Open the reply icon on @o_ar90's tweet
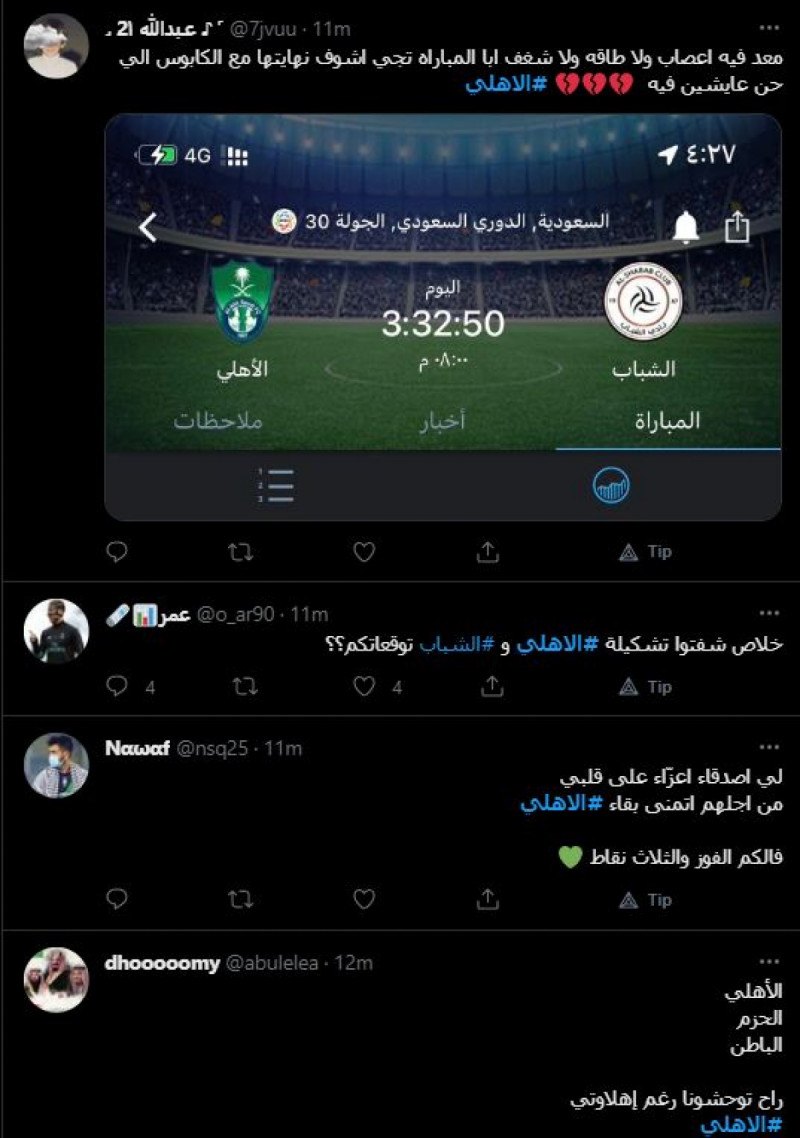The height and width of the screenshot is (1138, 800). tap(119, 685)
